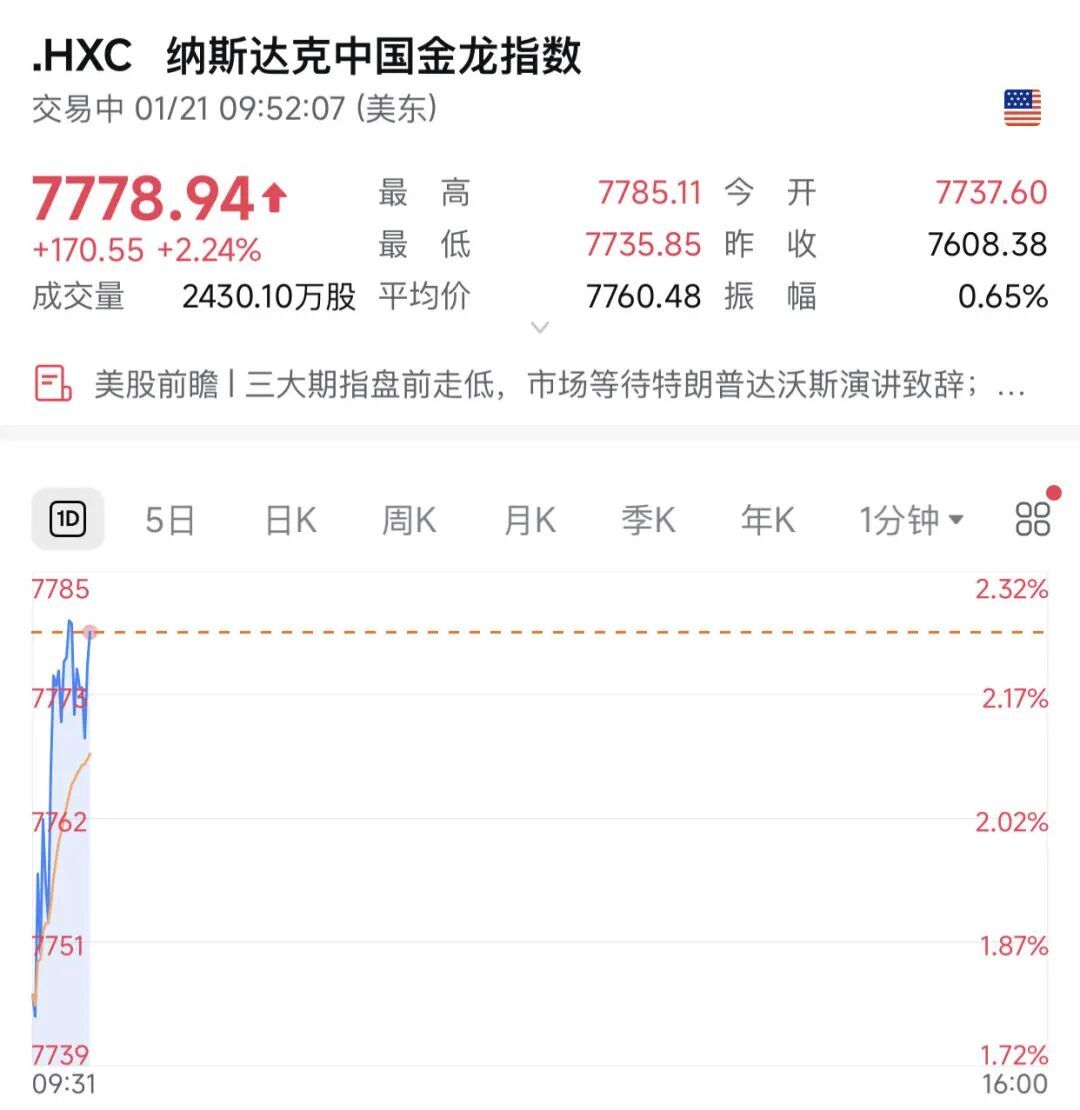
Task: Open the 美股前瞻 news headline
Action: (540, 385)
